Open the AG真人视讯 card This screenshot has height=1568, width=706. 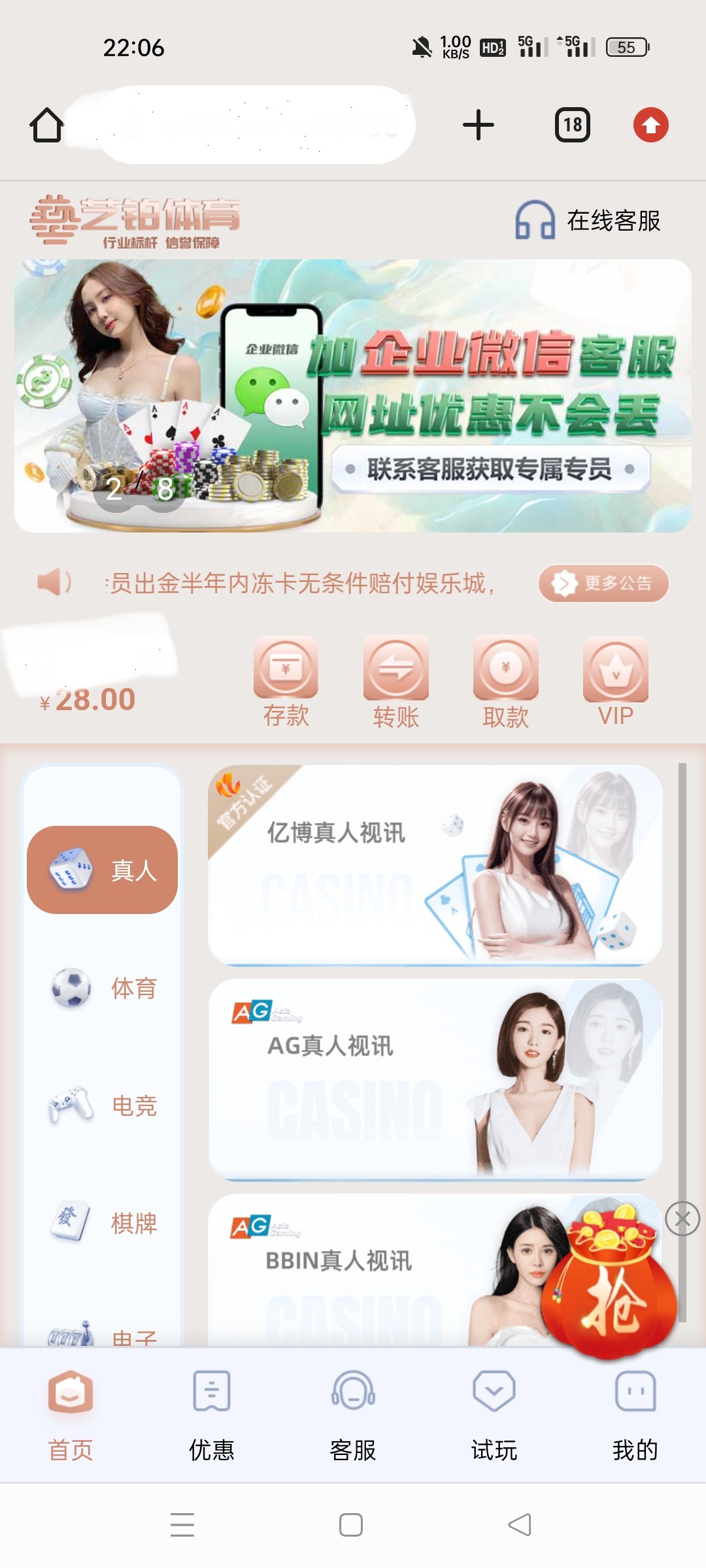435,1079
